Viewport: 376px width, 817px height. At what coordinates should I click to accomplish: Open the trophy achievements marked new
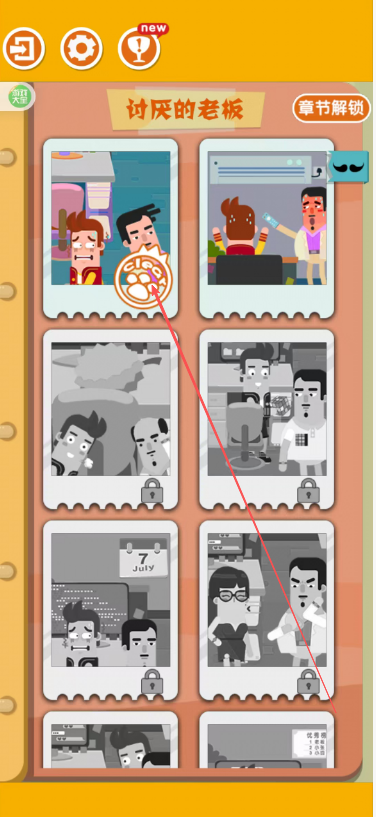pyautogui.click(x=140, y=48)
